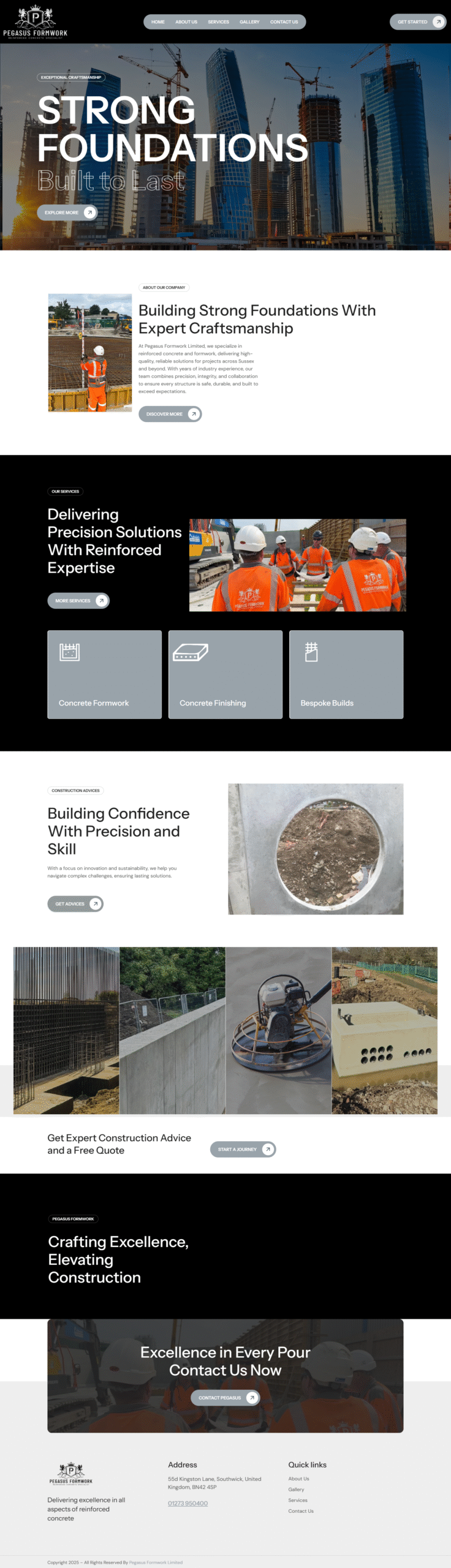
Task: Open Contact Us in the top nav
Action: click(284, 22)
